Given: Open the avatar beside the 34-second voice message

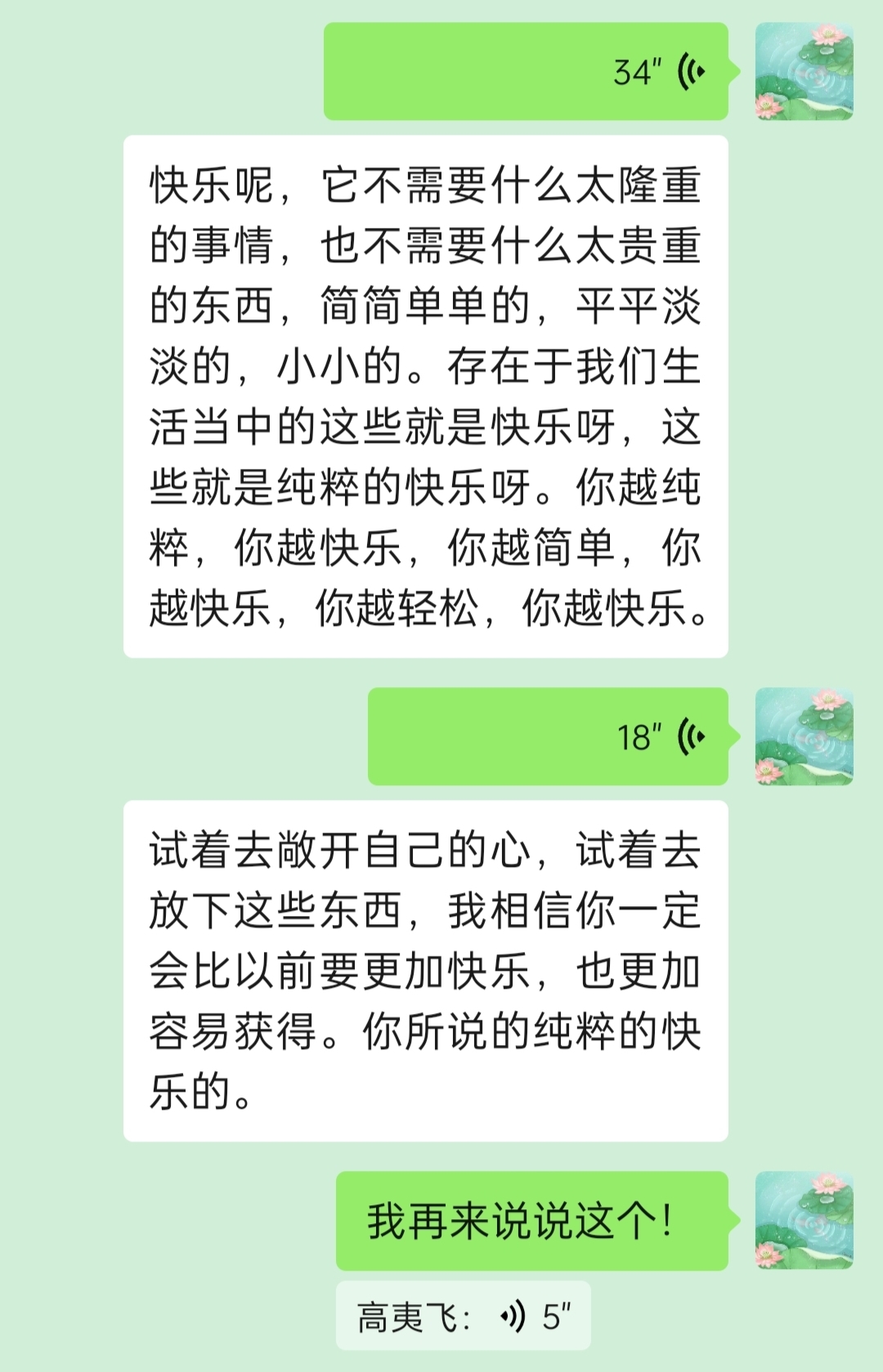Looking at the screenshot, I should (x=804, y=72).
